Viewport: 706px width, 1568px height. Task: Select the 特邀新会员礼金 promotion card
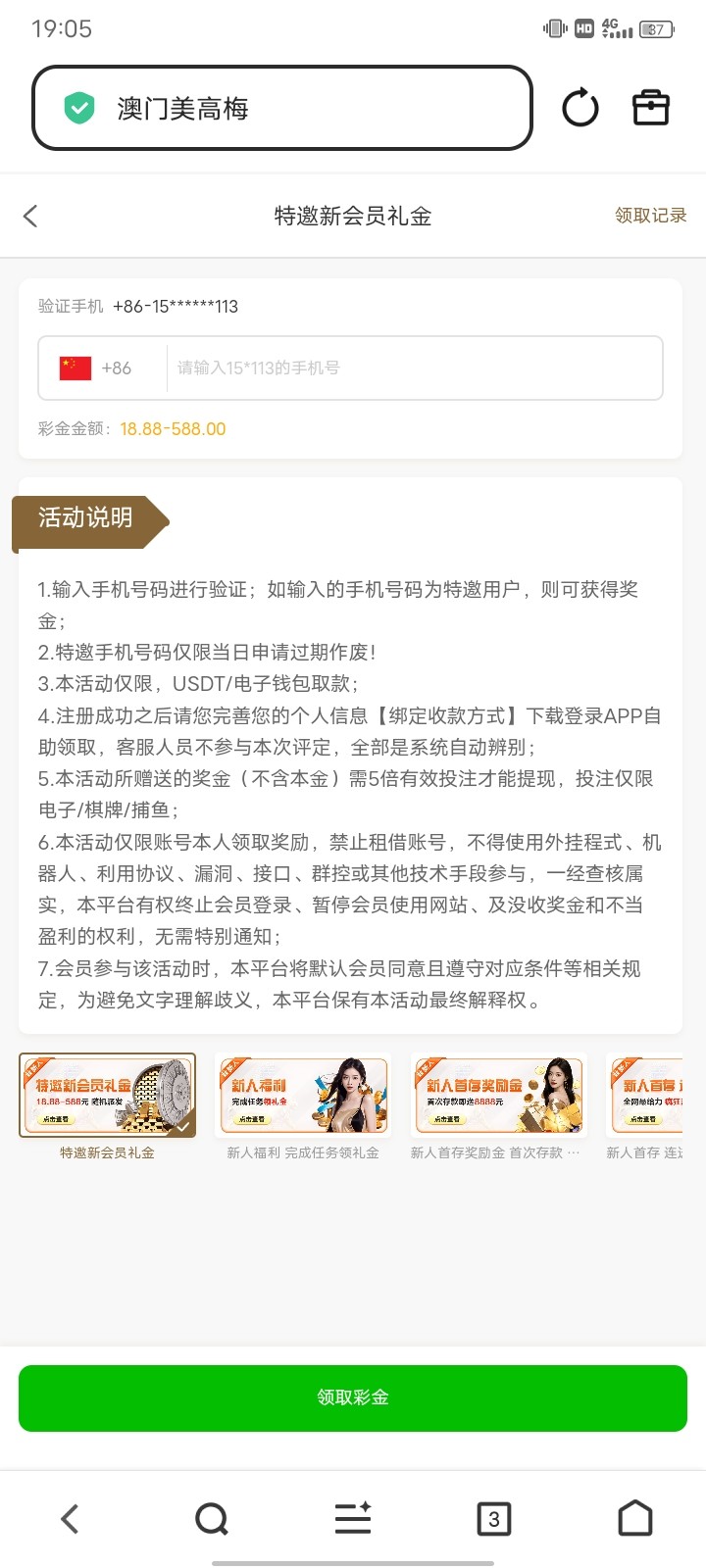pos(108,1096)
